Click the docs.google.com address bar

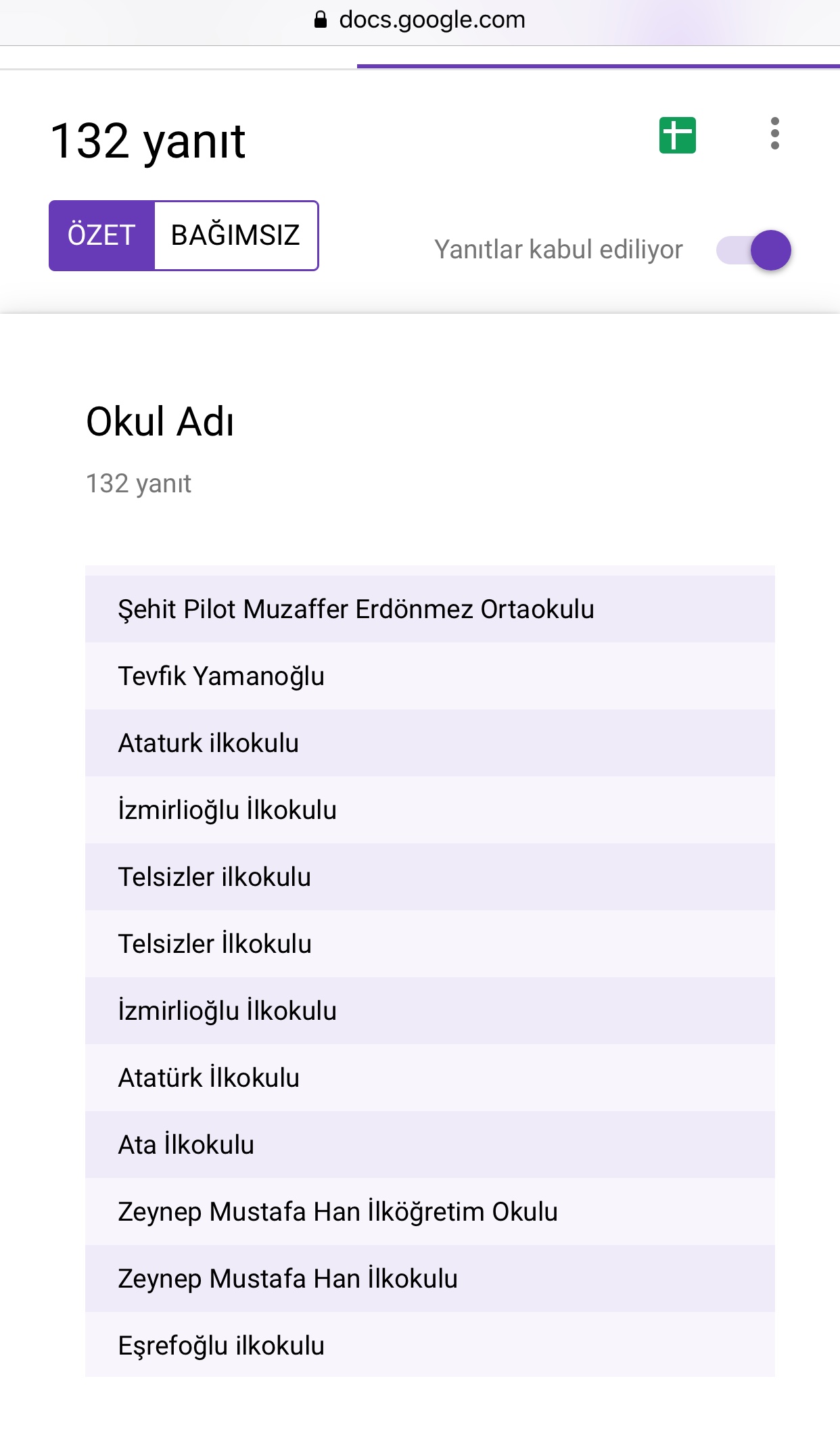point(433,19)
